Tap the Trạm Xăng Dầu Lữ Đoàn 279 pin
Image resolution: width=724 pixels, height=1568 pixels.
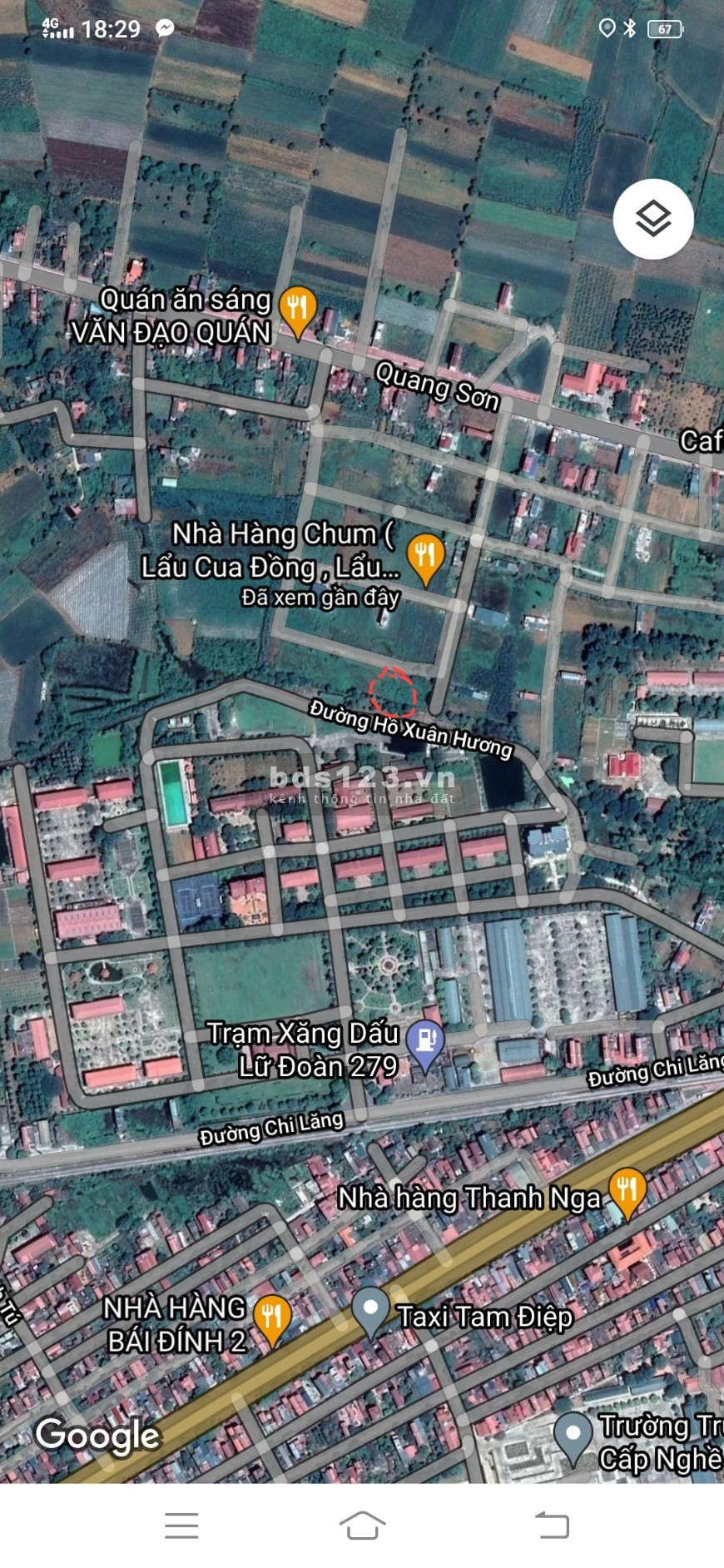click(x=426, y=1043)
